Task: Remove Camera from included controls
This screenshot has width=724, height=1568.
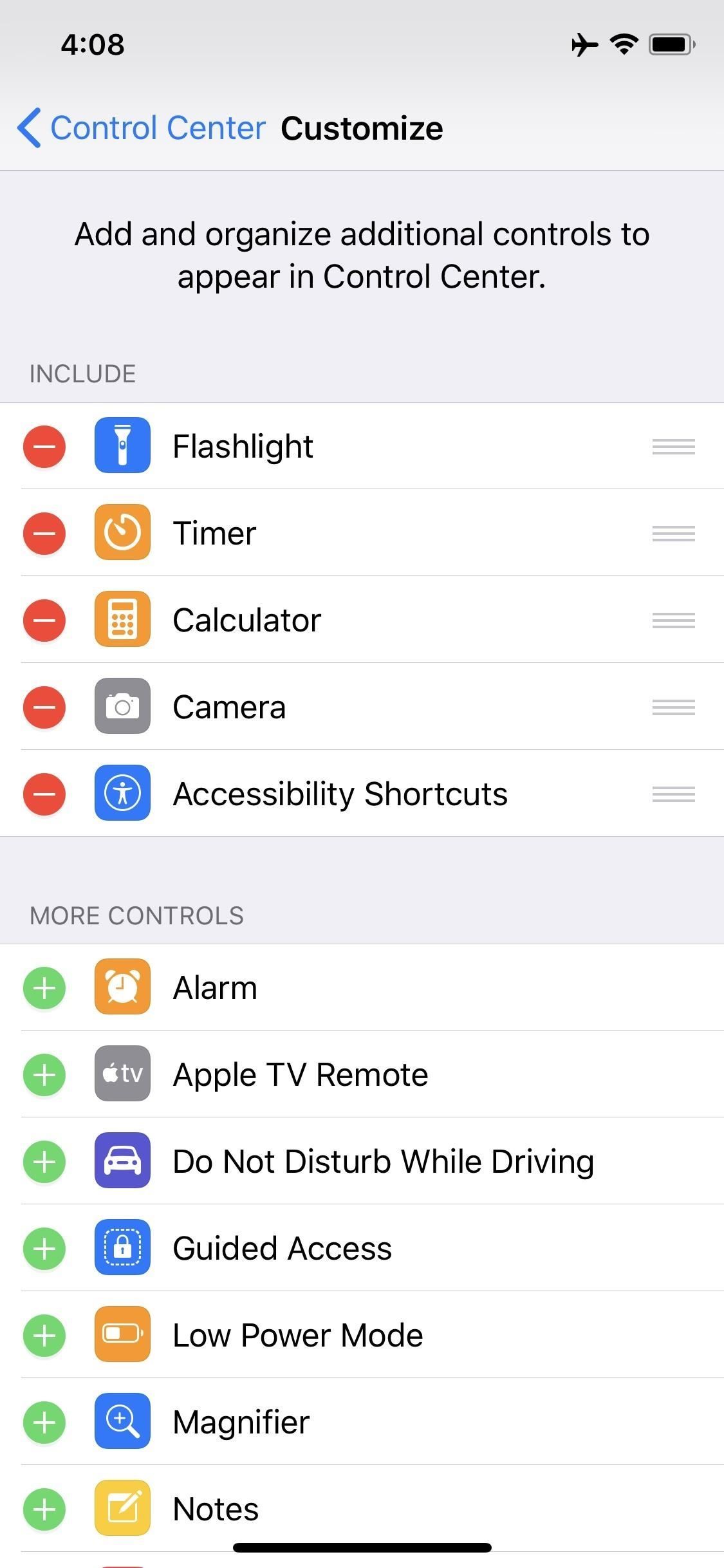Action: click(x=44, y=707)
